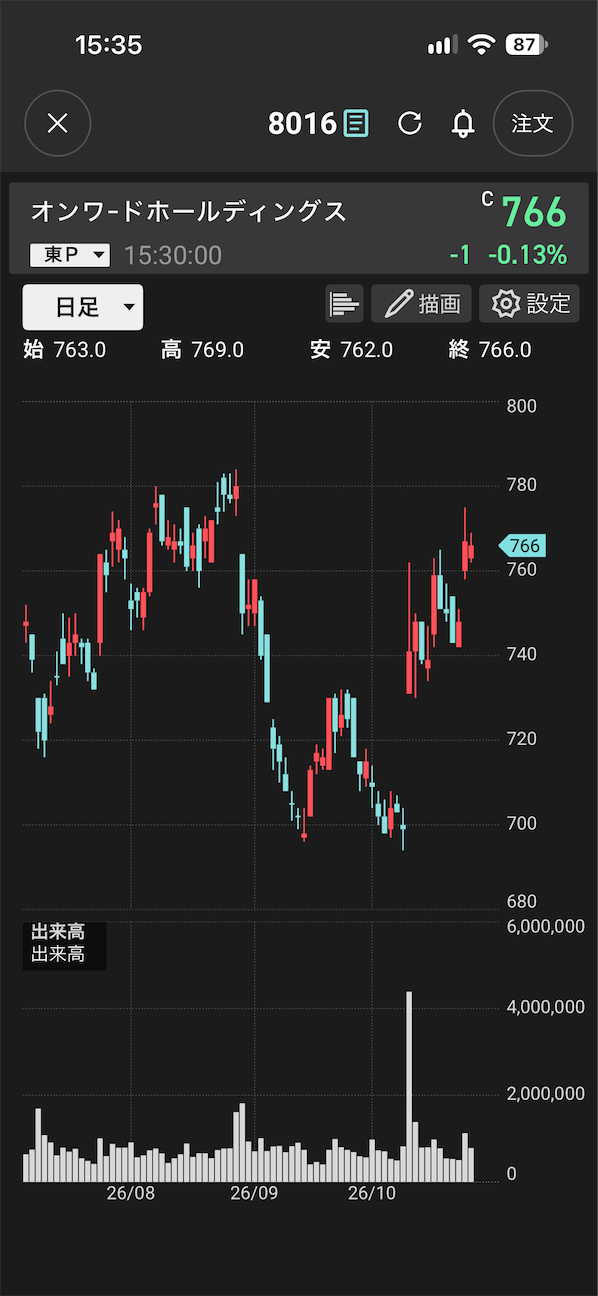Change the 日足 chart interval
598x1296 pixels.
(x=83, y=307)
